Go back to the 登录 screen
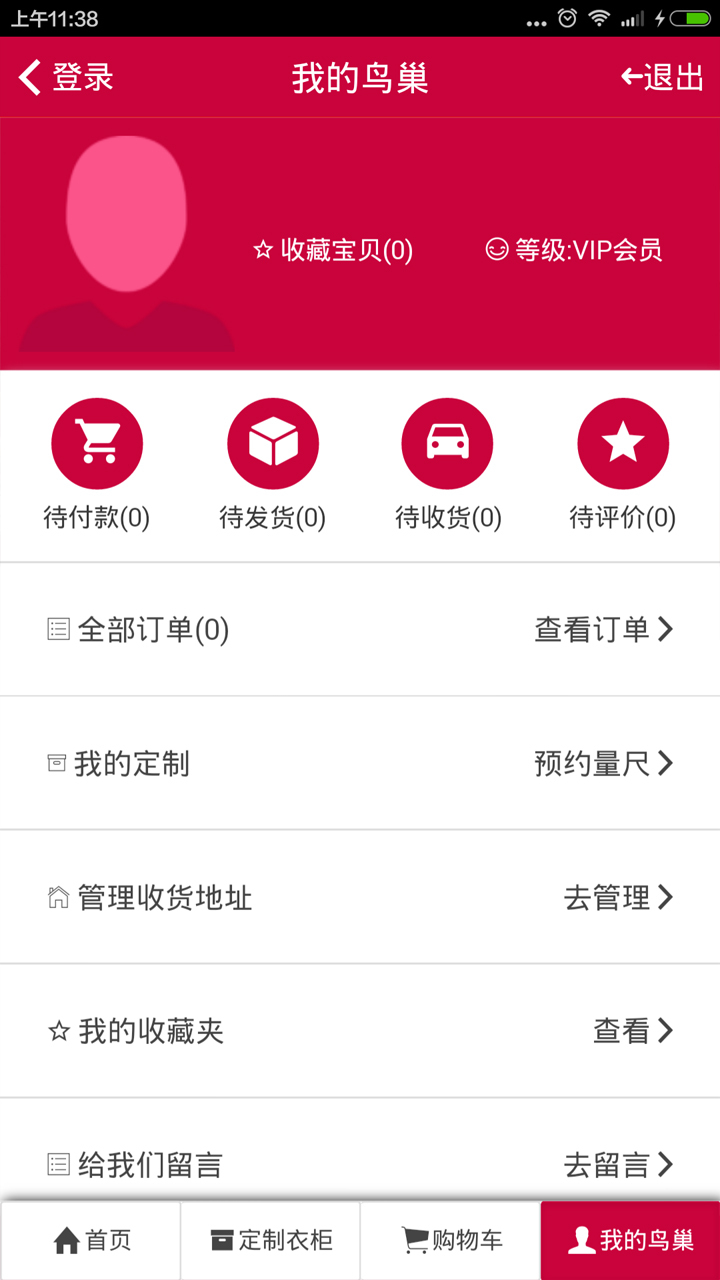720x1280 pixels. tap(66, 77)
